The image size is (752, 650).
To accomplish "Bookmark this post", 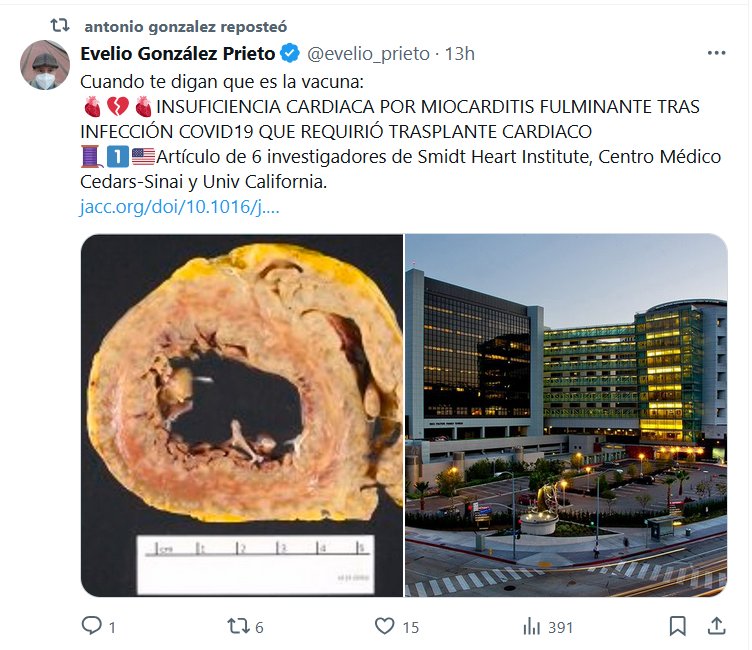I will click(677, 627).
